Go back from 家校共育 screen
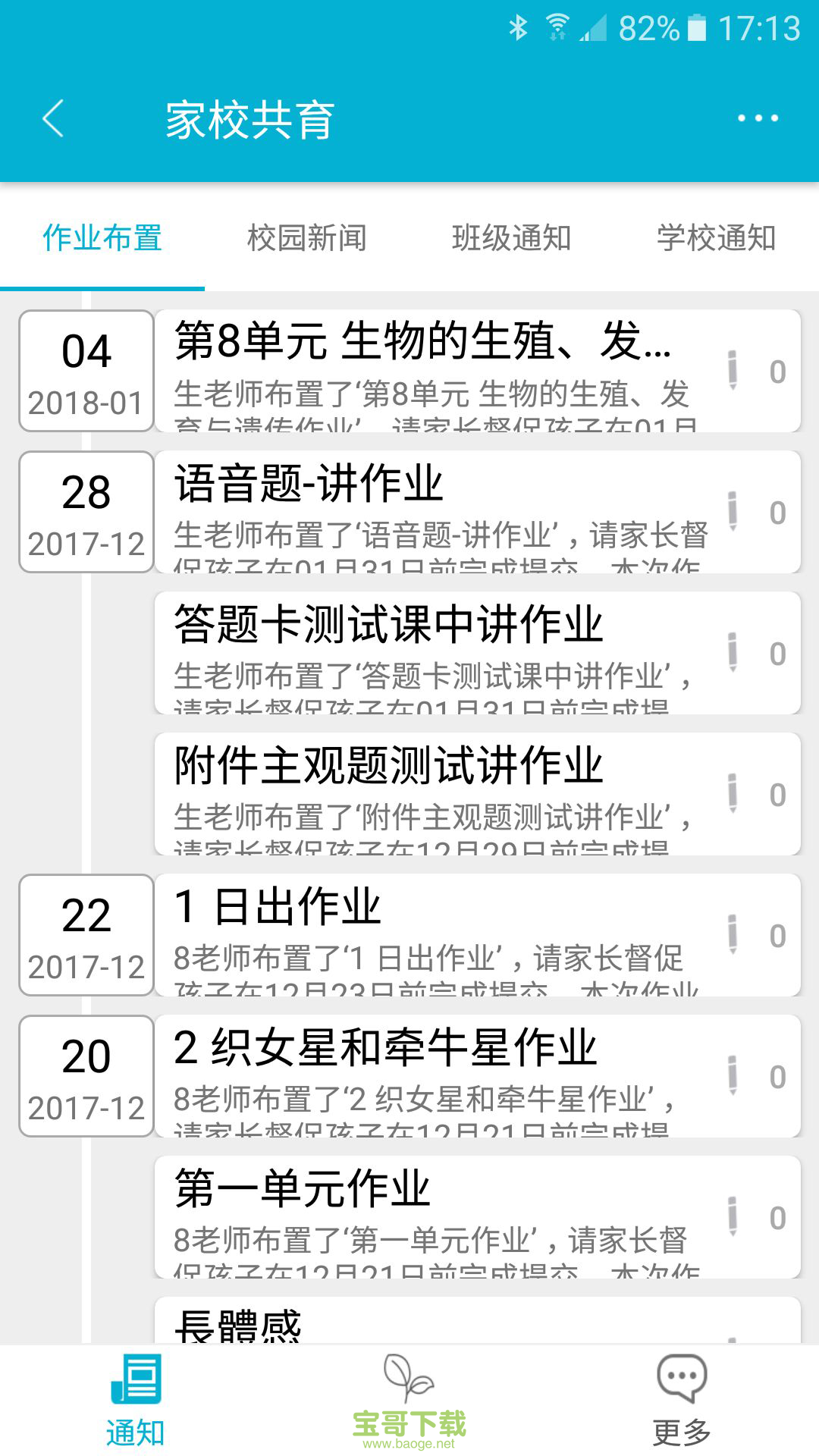This screenshot has height=1456, width=819. pyautogui.click(x=53, y=119)
